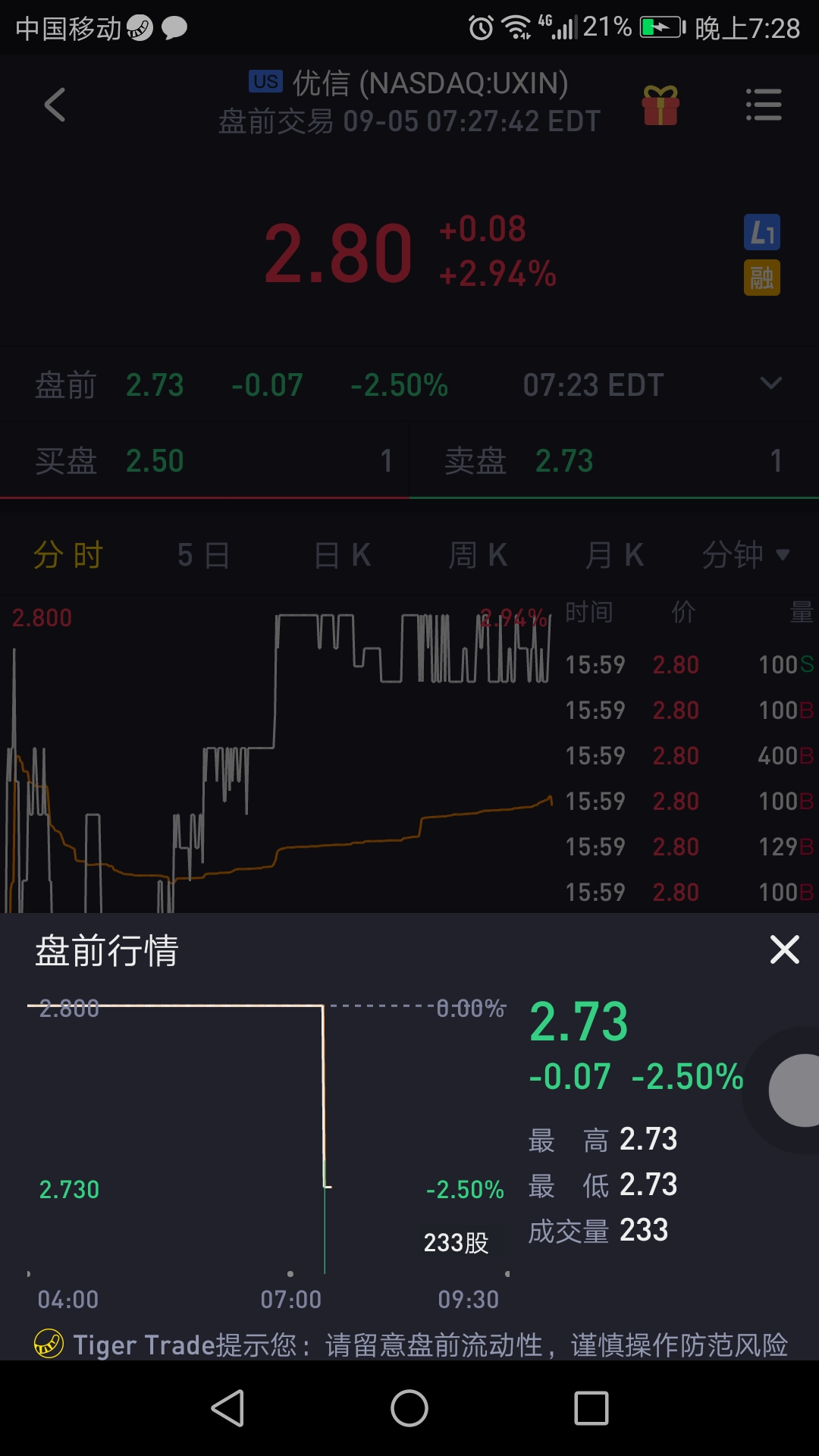The height and width of the screenshot is (1456, 819).
Task: Open the list menu icon
Action: (x=763, y=105)
